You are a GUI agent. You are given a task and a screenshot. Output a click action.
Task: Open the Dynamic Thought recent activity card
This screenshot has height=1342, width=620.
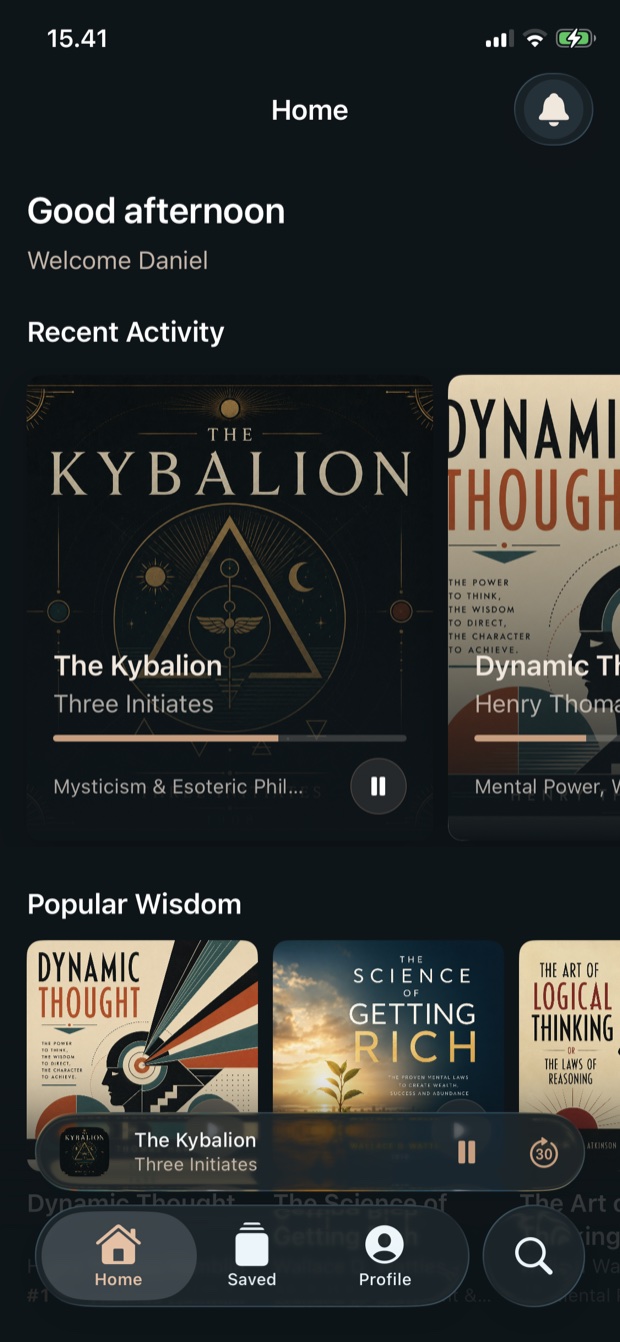pyautogui.click(x=534, y=607)
